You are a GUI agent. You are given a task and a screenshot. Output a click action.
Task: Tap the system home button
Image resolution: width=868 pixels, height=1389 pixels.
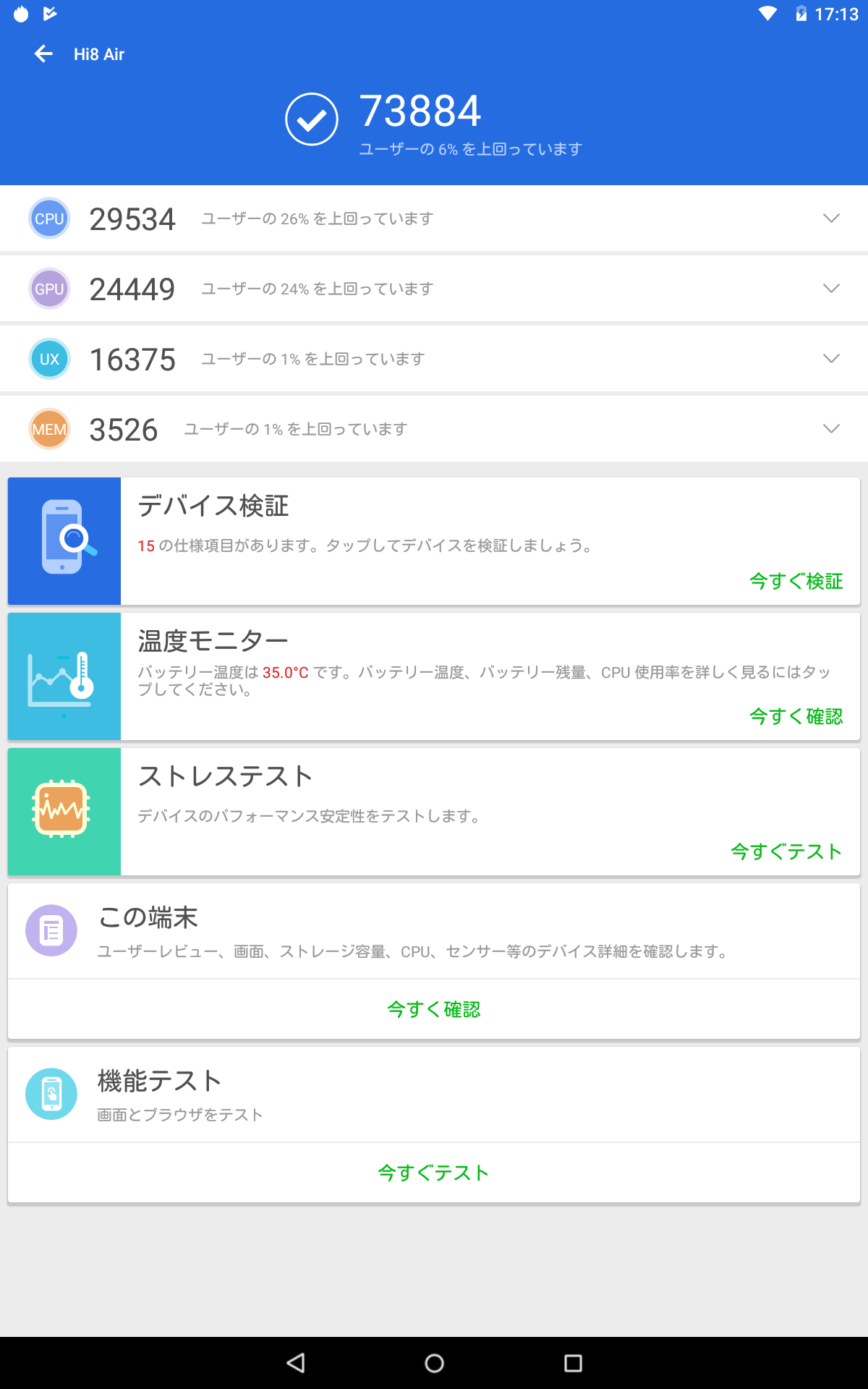(434, 1363)
